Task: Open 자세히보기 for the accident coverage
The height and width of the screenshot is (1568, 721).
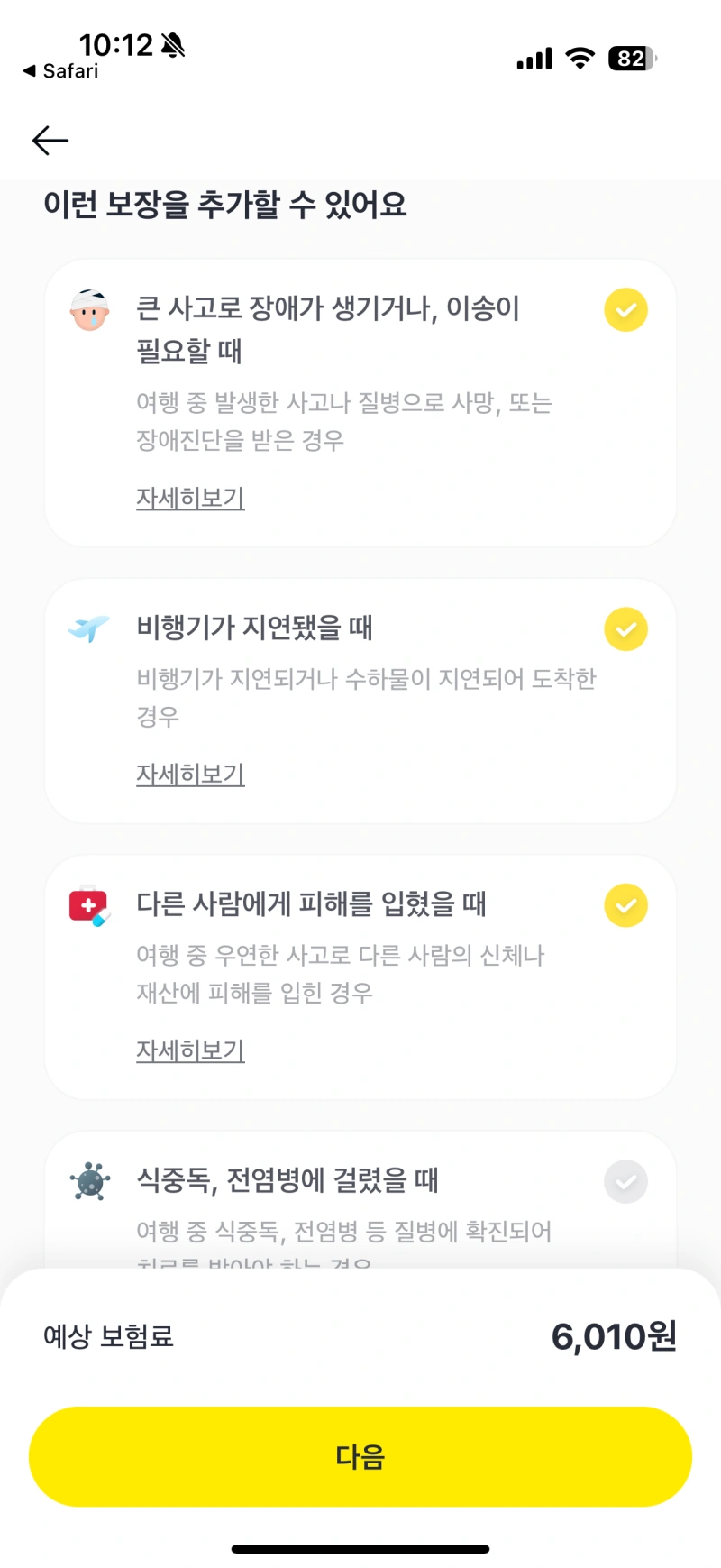Action: 189,498
